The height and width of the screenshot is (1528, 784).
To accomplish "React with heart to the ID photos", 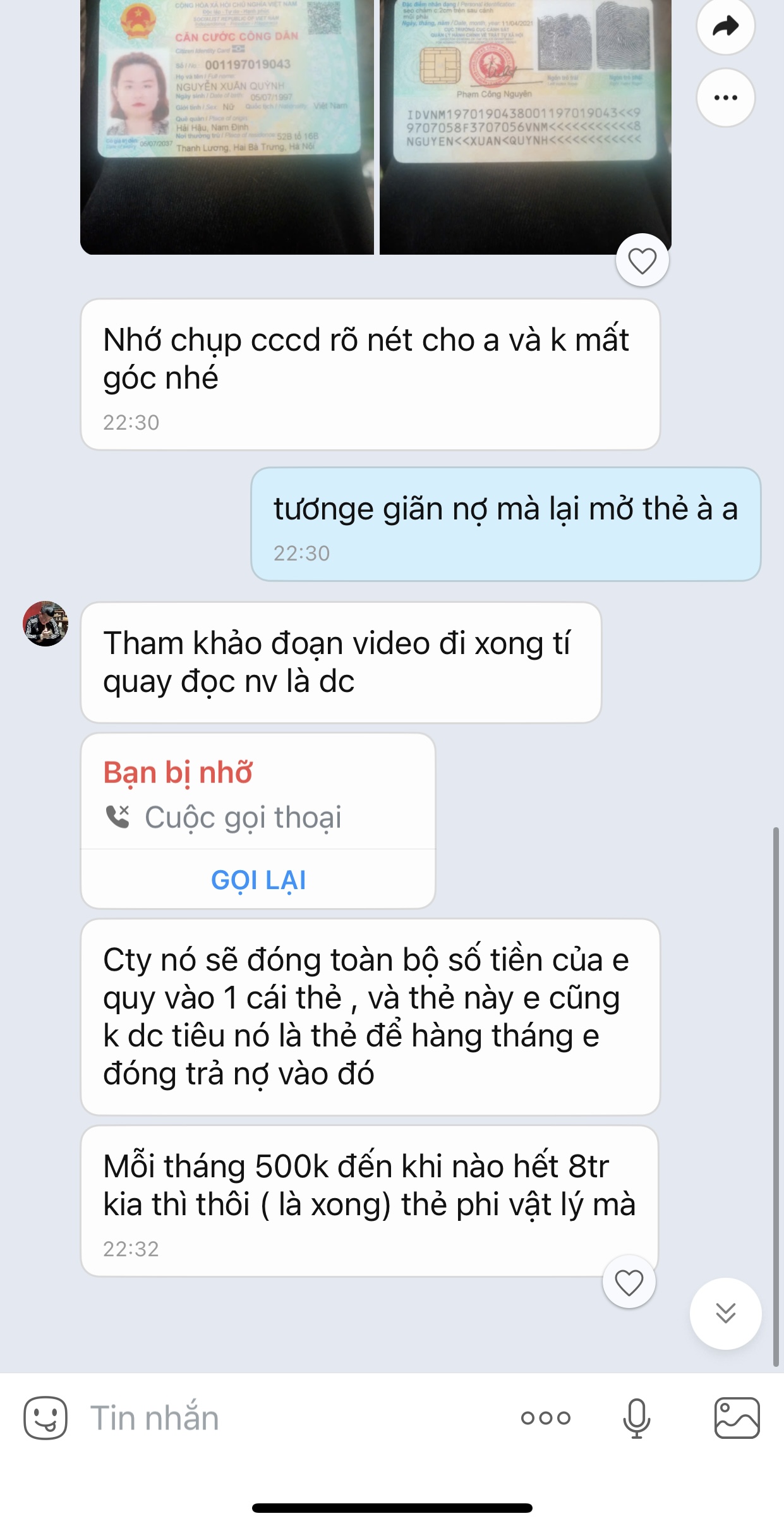I will tap(642, 260).
